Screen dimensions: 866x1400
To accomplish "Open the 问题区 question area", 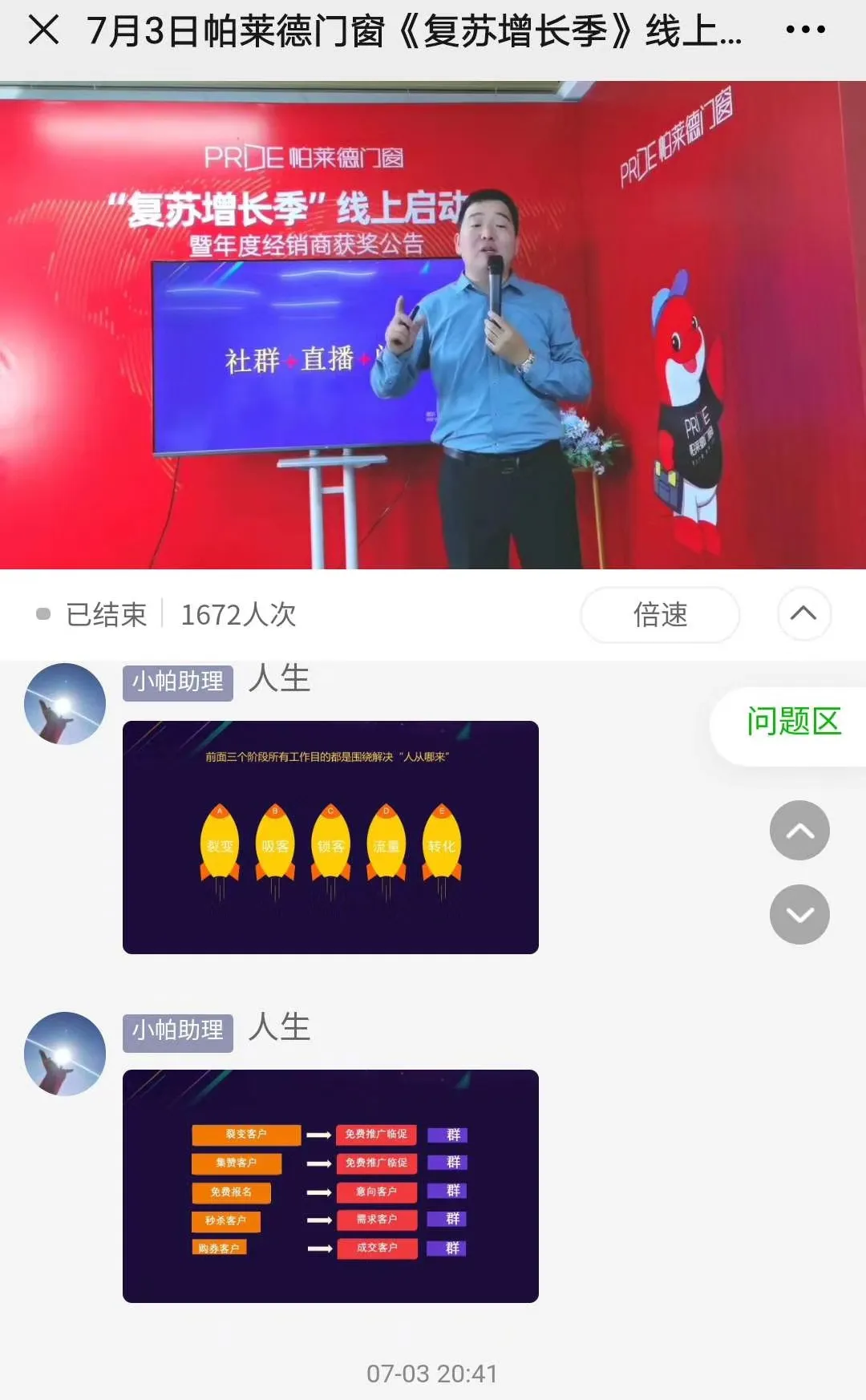I will 792,722.
